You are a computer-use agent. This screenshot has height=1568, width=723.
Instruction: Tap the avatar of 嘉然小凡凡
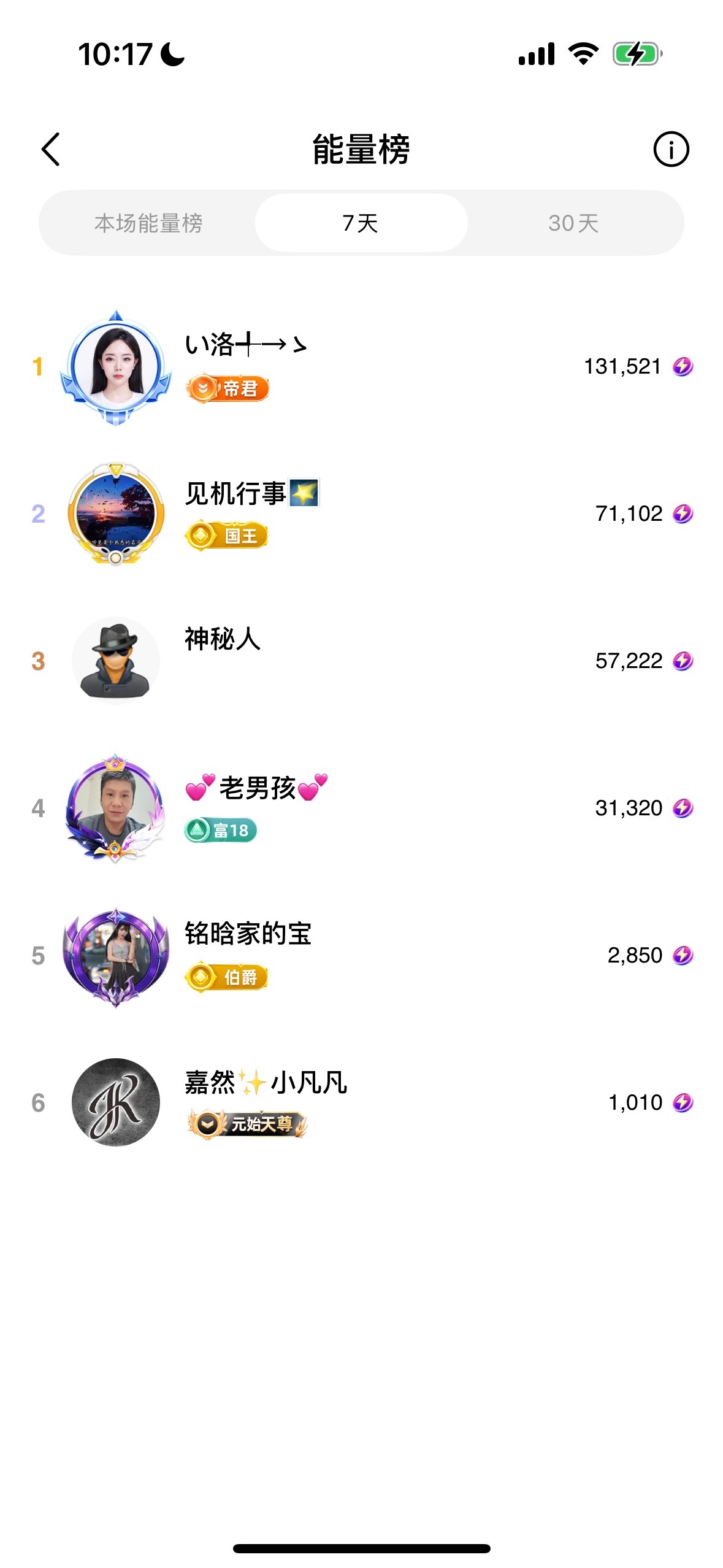coord(115,1101)
